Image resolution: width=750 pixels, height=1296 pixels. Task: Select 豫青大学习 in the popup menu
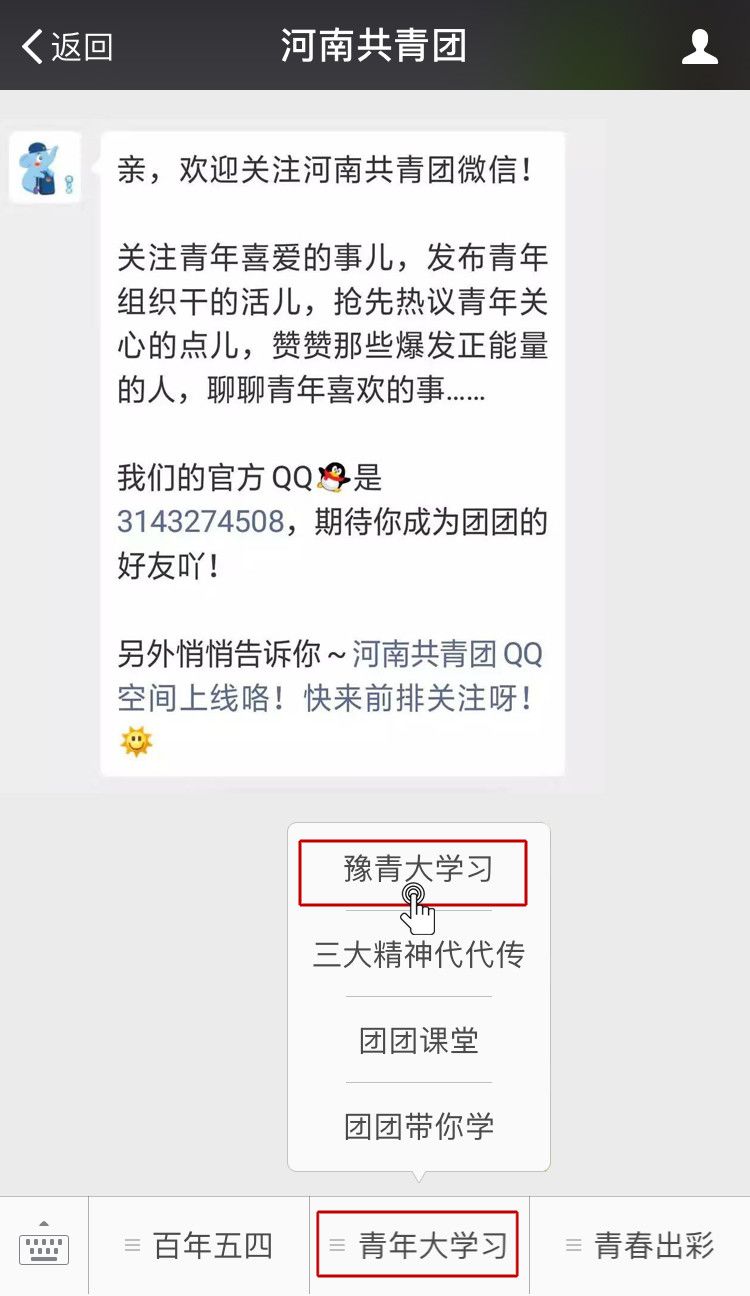tap(418, 868)
